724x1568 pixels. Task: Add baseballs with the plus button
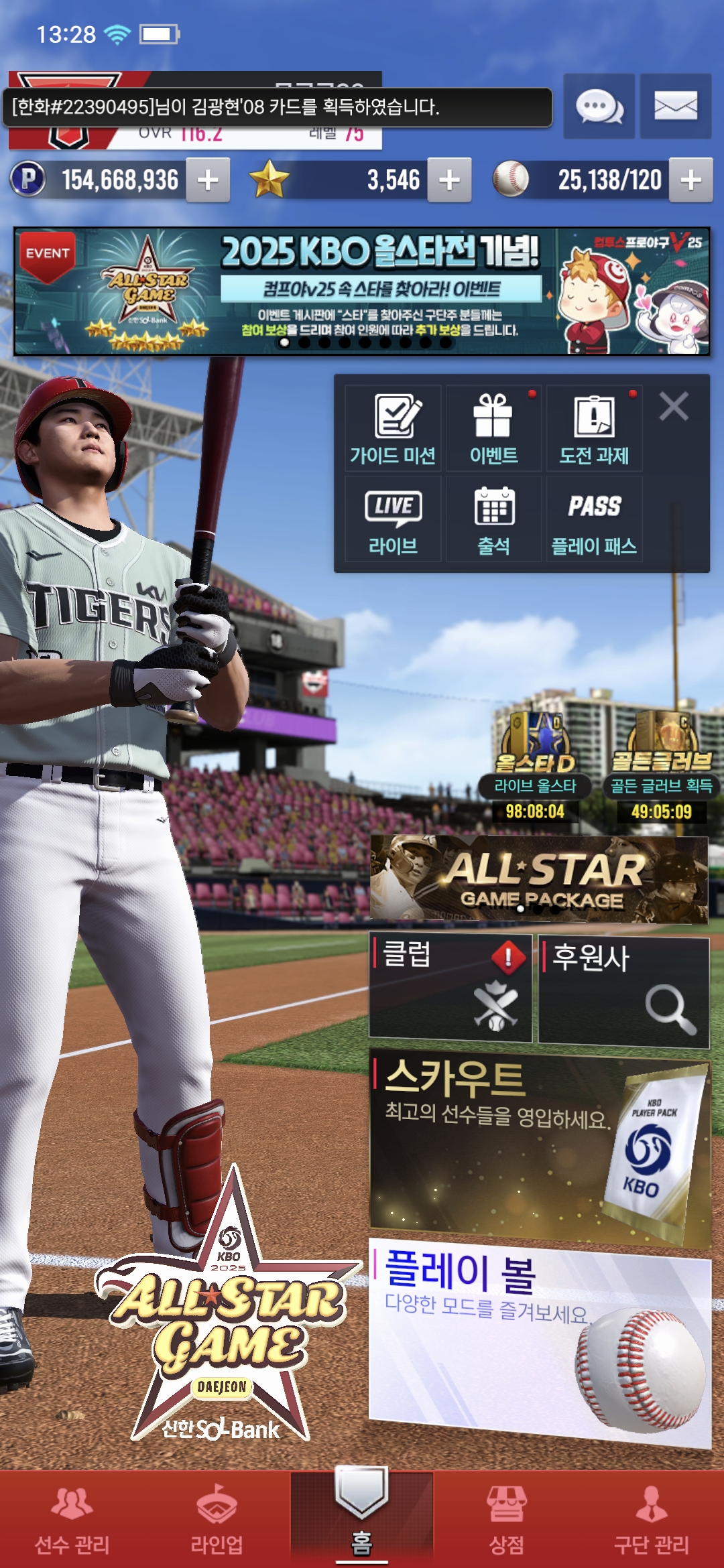[x=690, y=180]
